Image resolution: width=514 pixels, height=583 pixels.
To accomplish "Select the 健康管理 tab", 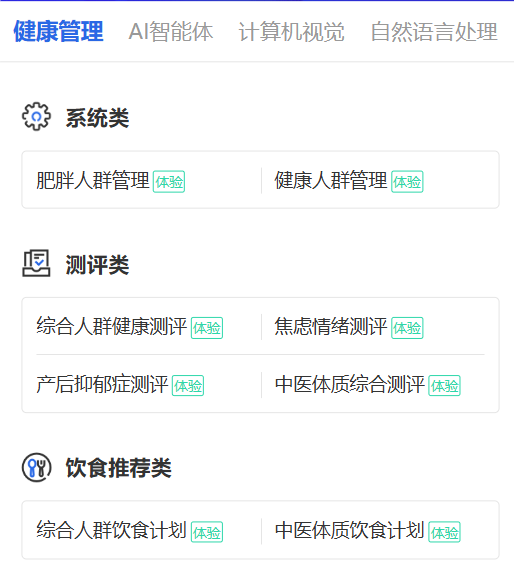I will 58,32.
